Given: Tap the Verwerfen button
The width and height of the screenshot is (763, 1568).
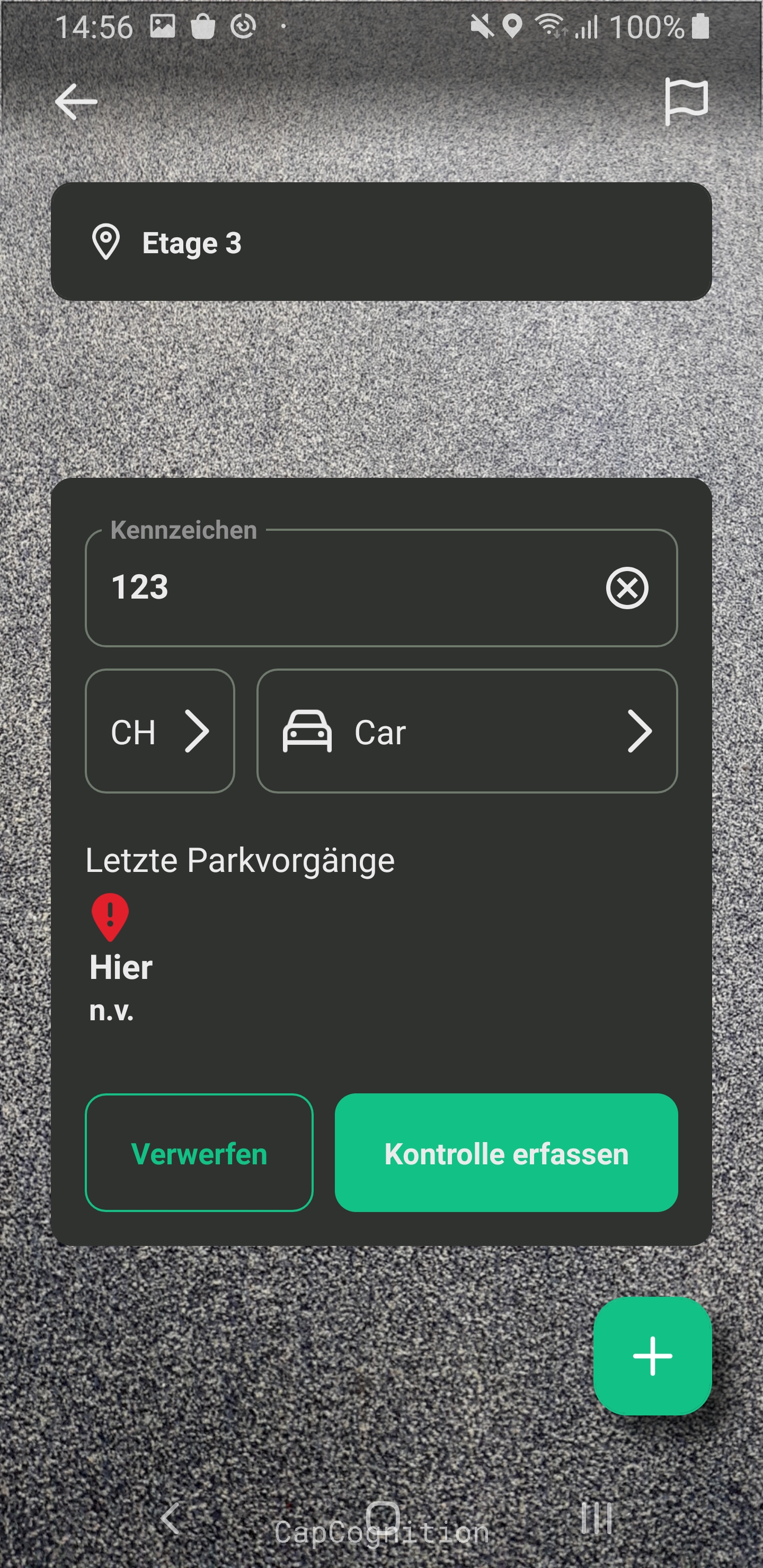Looking at the screenshot, I should click(199, 1153).
